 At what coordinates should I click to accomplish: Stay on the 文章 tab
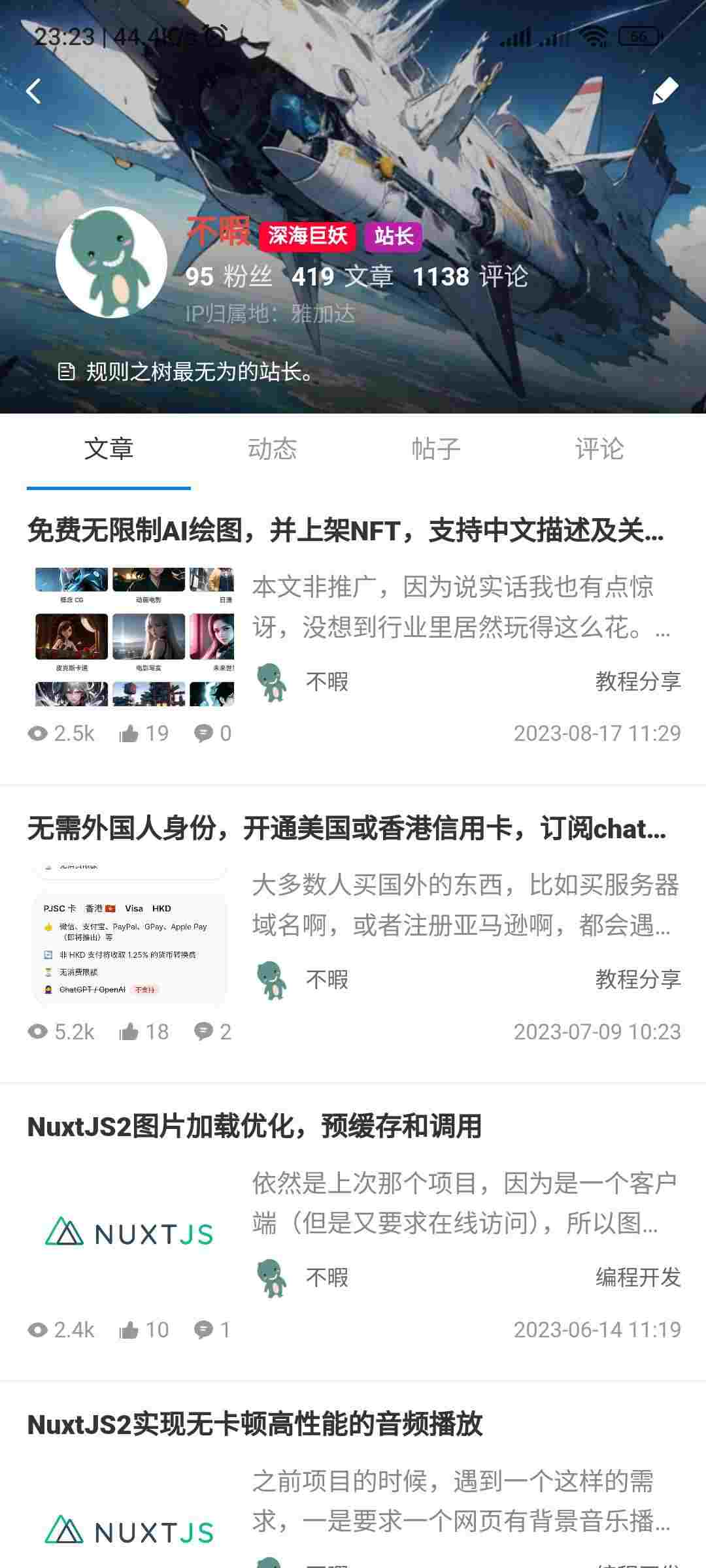click(x=108, y=449)
